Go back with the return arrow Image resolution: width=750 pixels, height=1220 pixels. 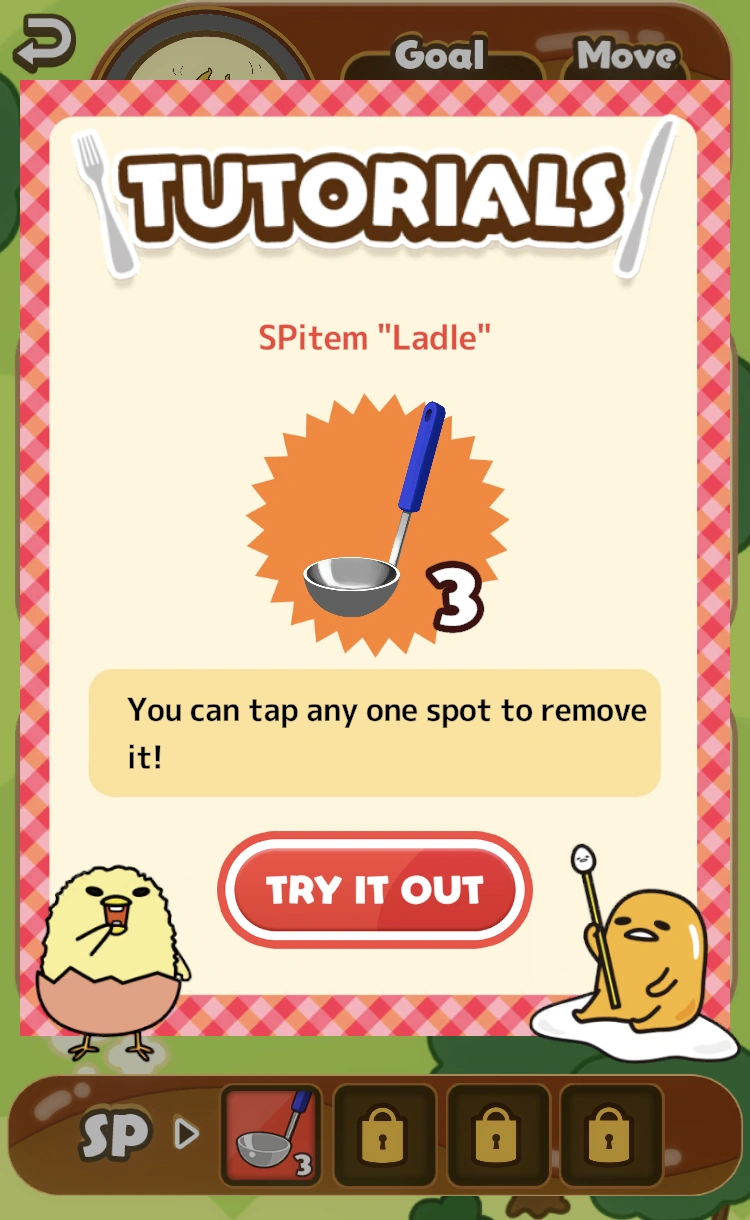click(x=43, y=43)
